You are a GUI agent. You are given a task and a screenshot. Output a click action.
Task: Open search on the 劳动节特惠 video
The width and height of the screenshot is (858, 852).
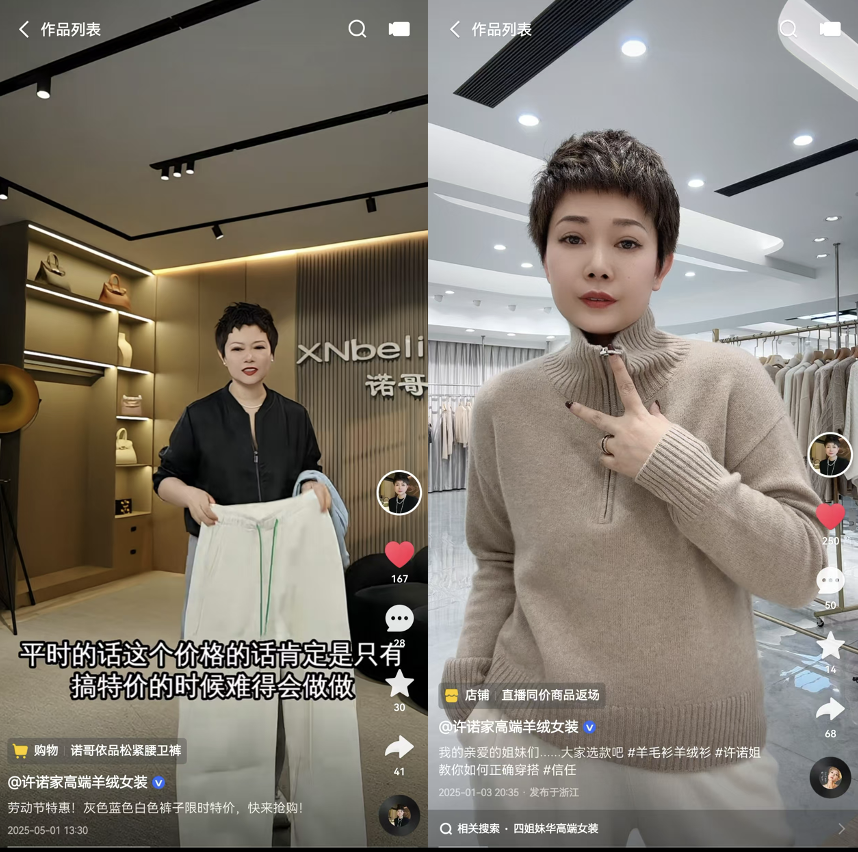point(357,29)
